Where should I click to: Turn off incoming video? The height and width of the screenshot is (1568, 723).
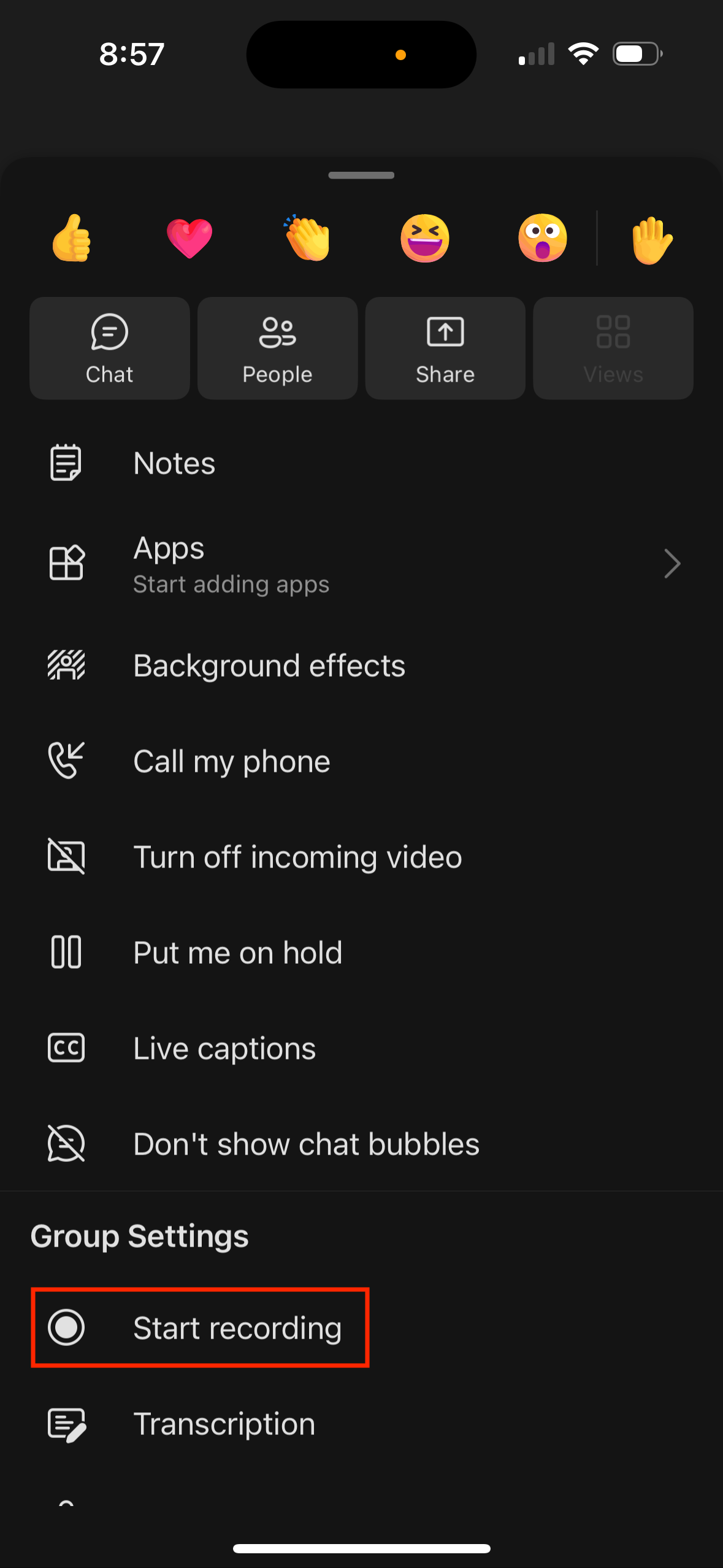(x=297, y=857)
